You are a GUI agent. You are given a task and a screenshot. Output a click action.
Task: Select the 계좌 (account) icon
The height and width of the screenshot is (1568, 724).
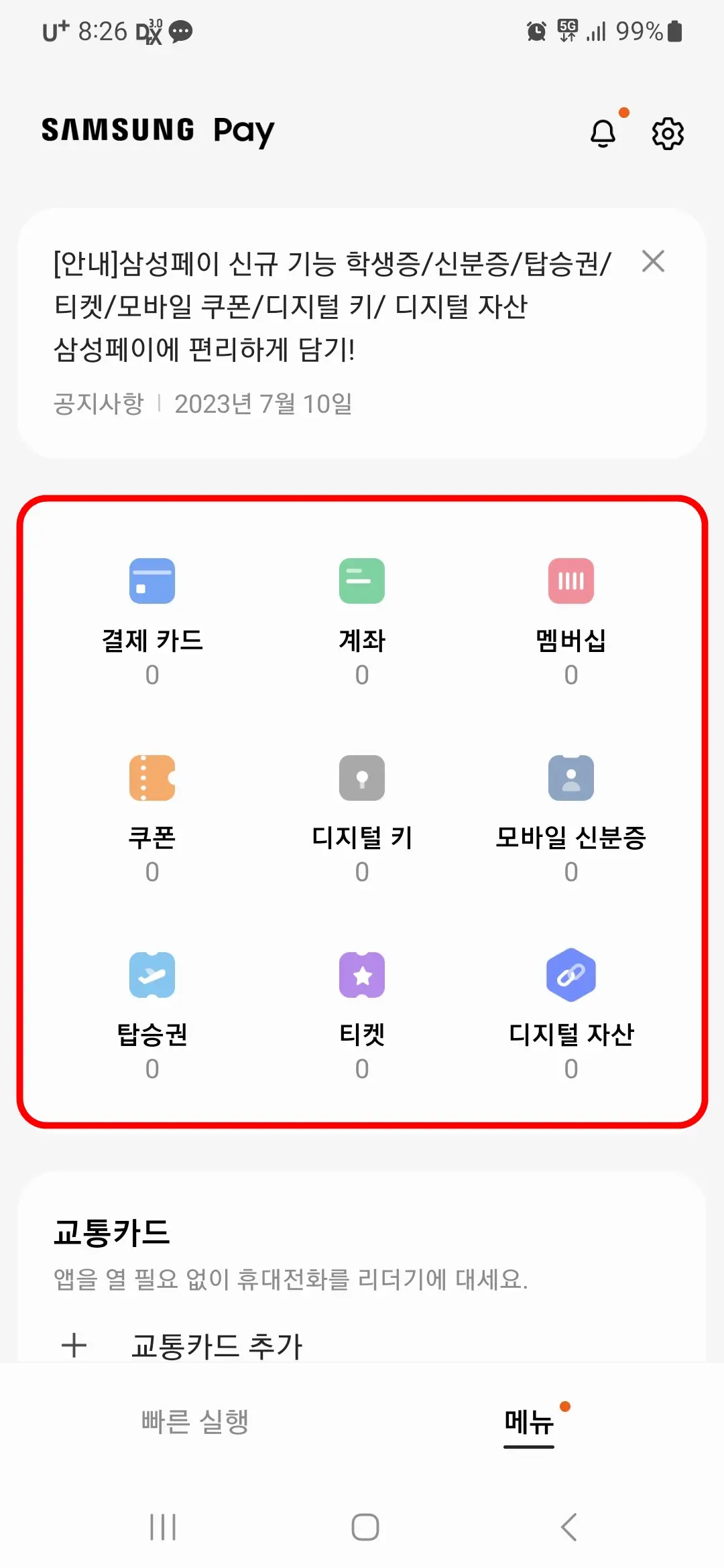point(362,582)
